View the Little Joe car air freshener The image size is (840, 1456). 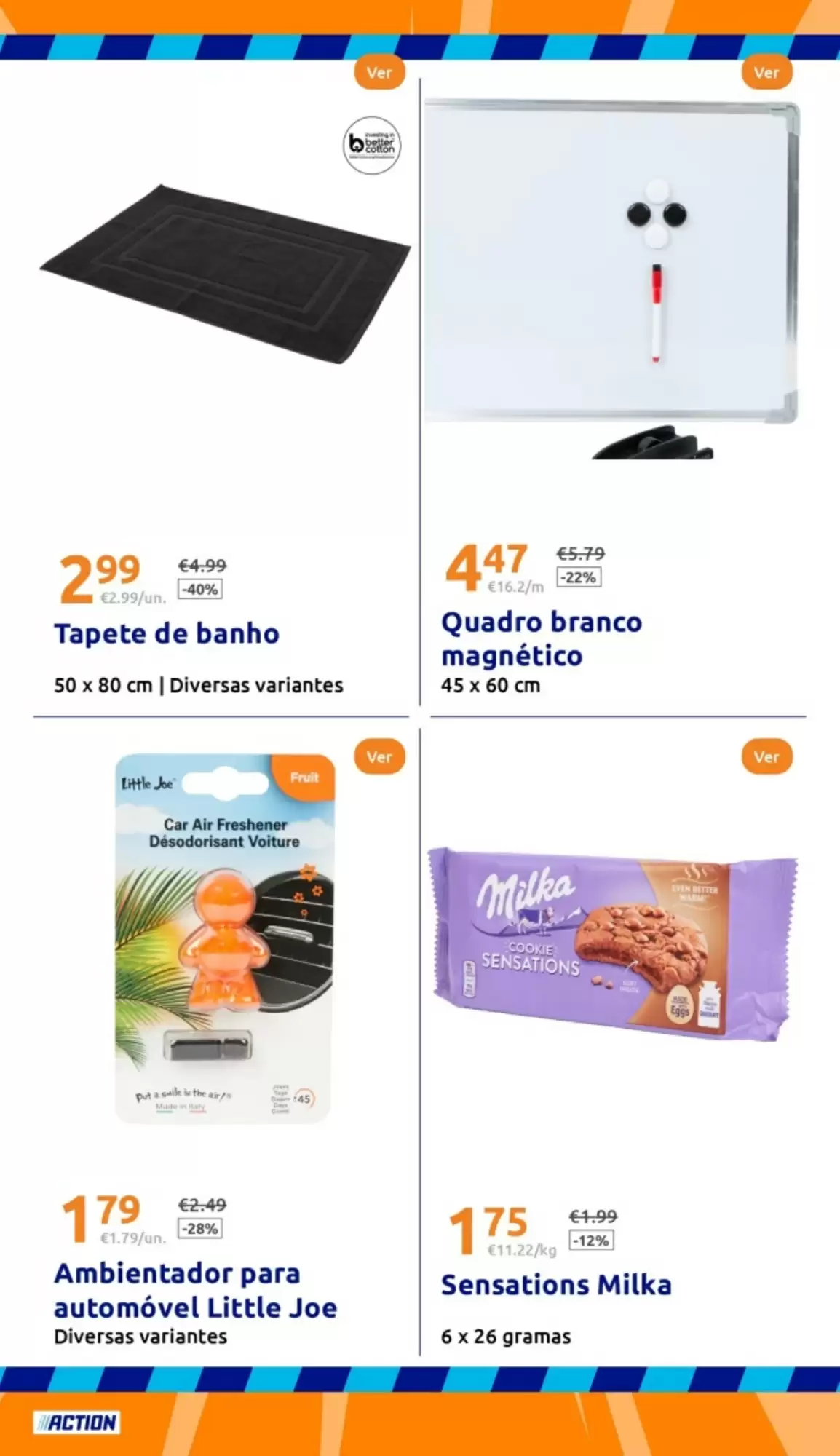pos(379,757)
